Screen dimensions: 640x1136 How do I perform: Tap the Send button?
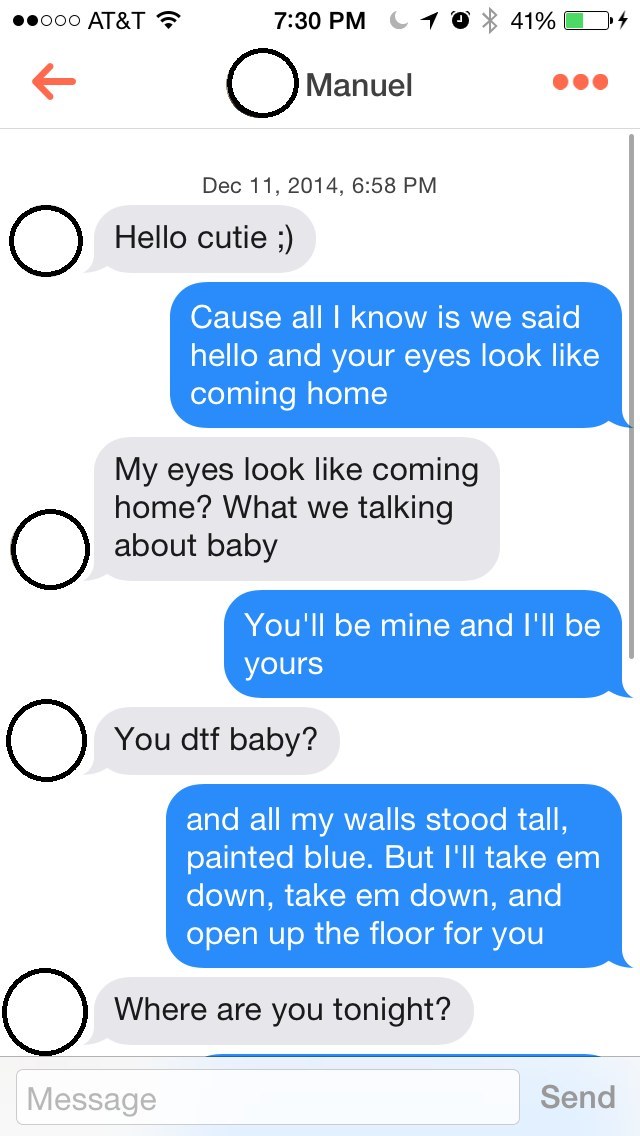click(578, 1096)
